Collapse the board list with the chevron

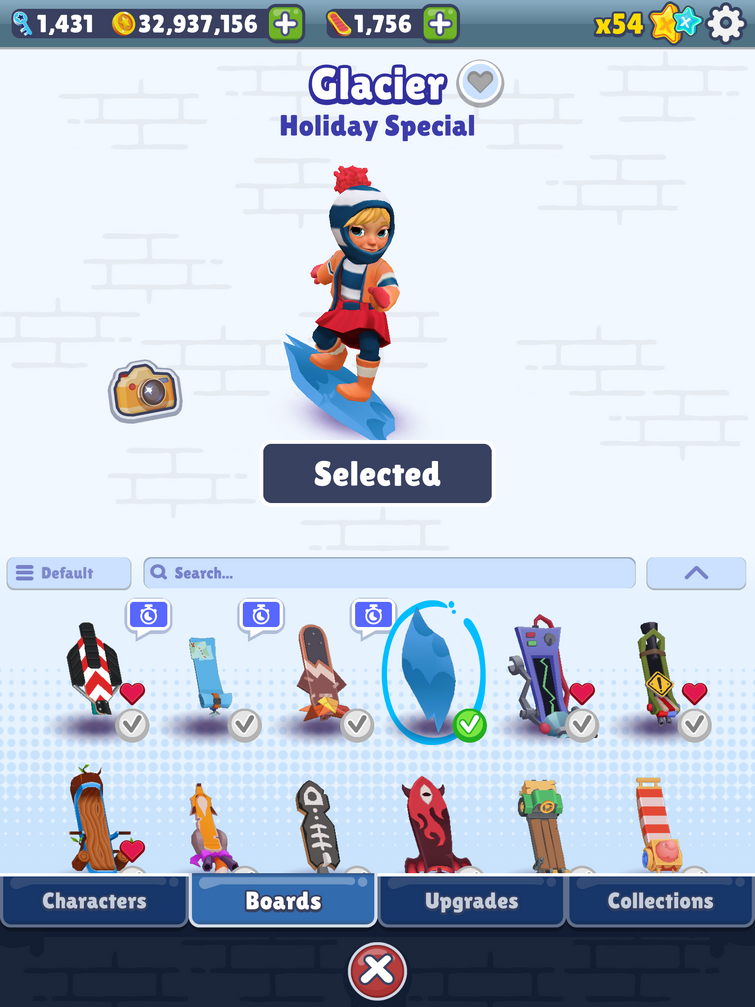click(x=696, y=573)
